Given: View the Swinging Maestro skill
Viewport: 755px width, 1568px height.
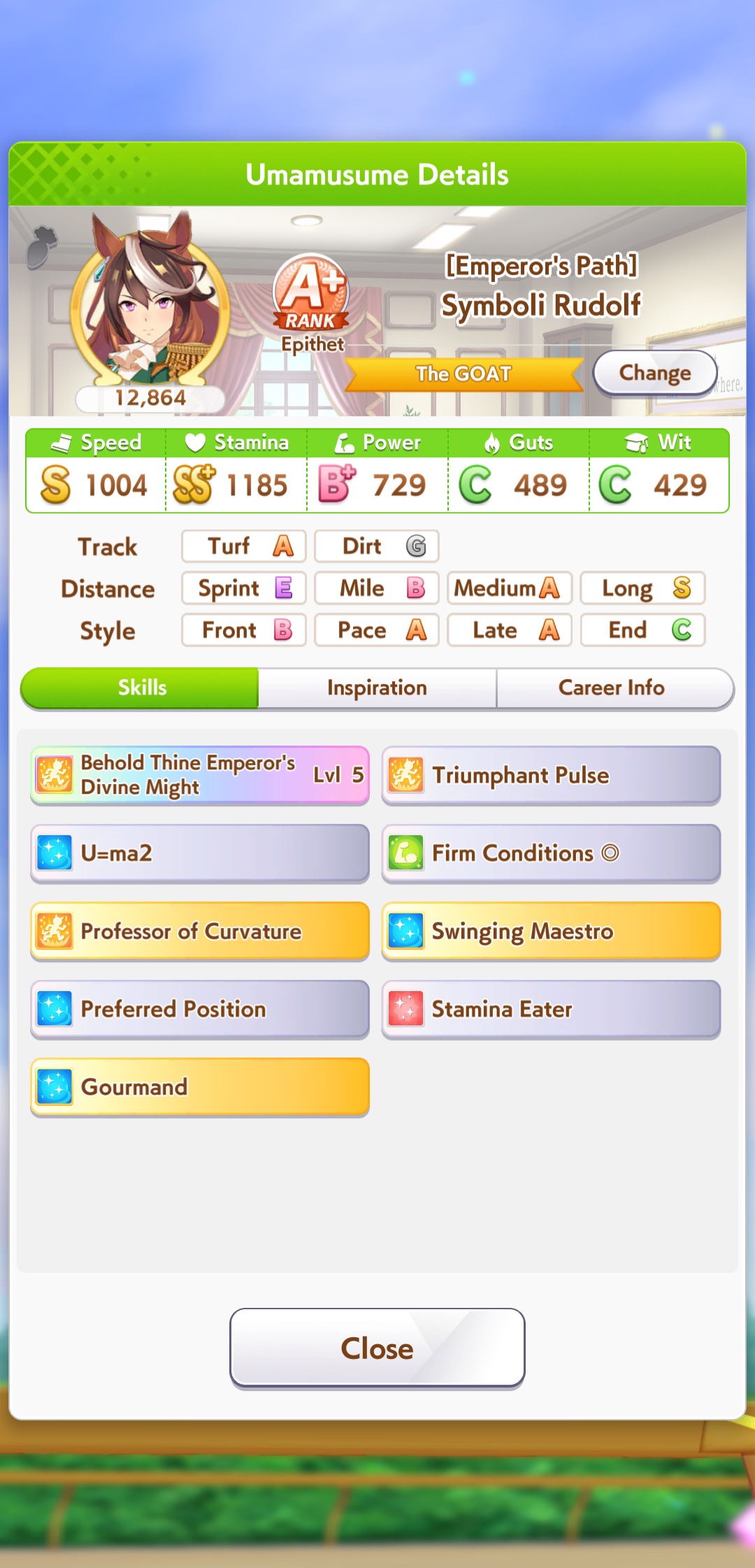Looking at the screenshot, I should pos(551,932).
